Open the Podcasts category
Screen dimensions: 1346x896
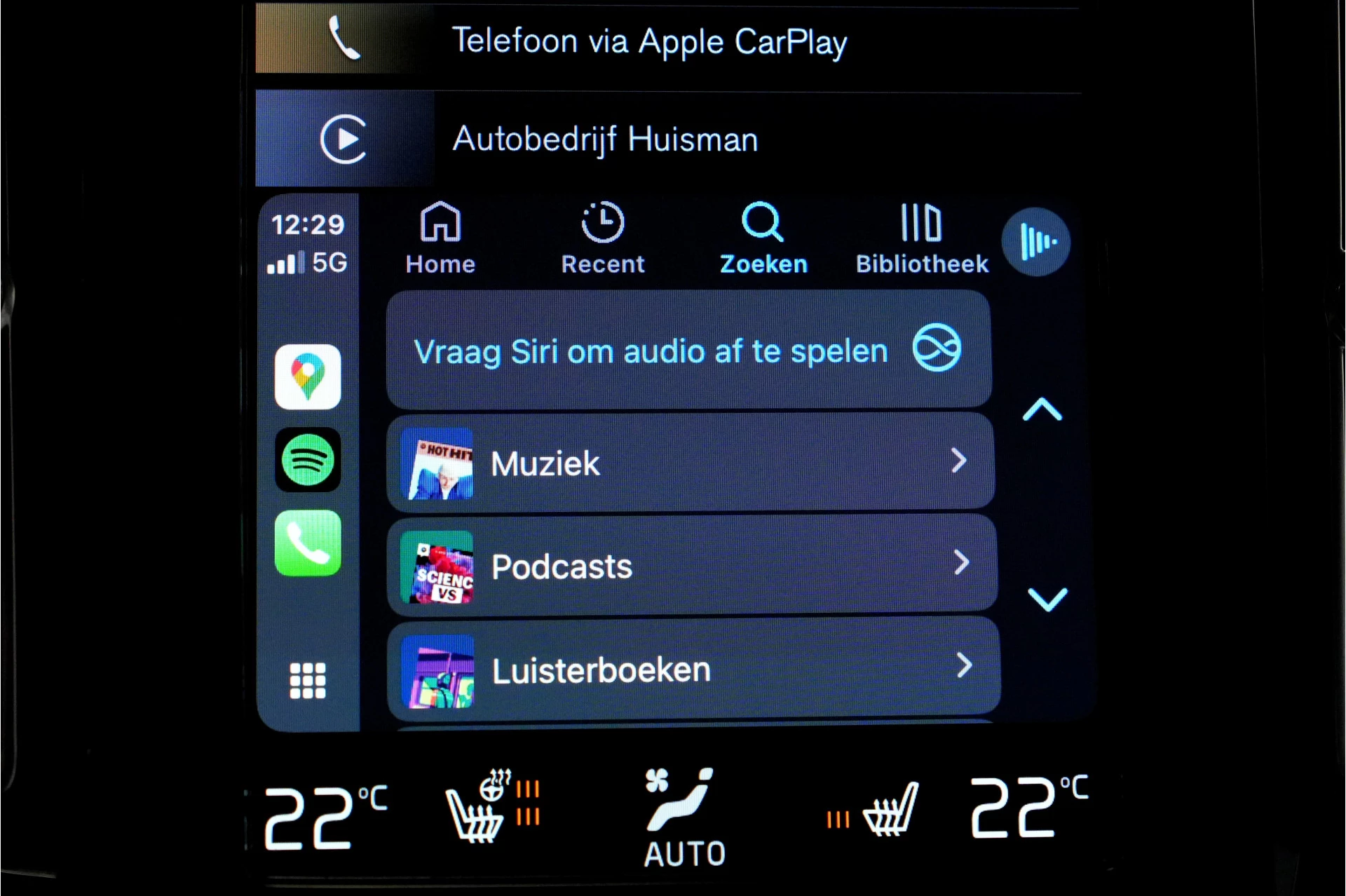click(691, 565)
